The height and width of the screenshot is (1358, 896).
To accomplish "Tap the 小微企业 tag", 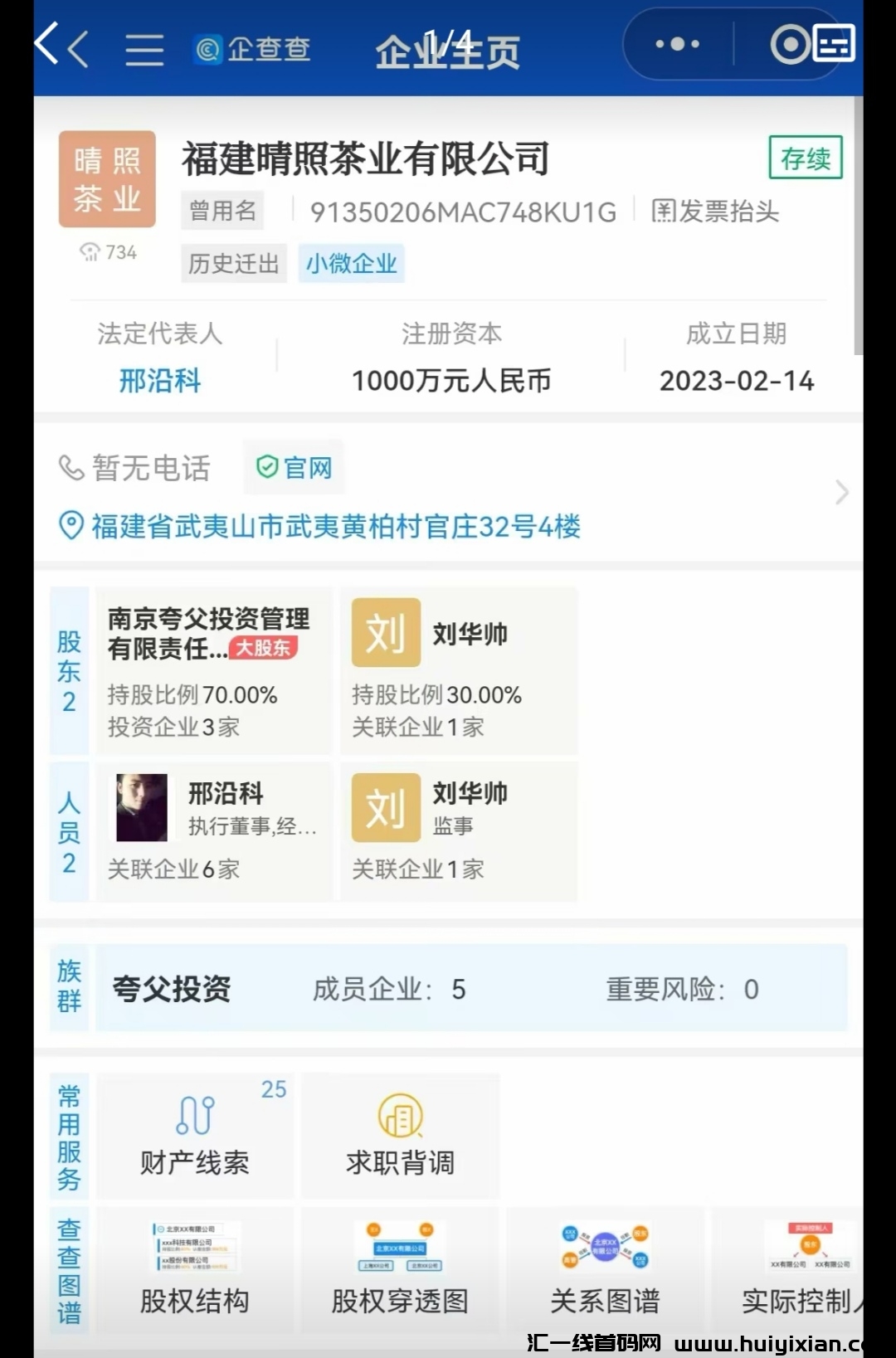I will click(351, 263).
